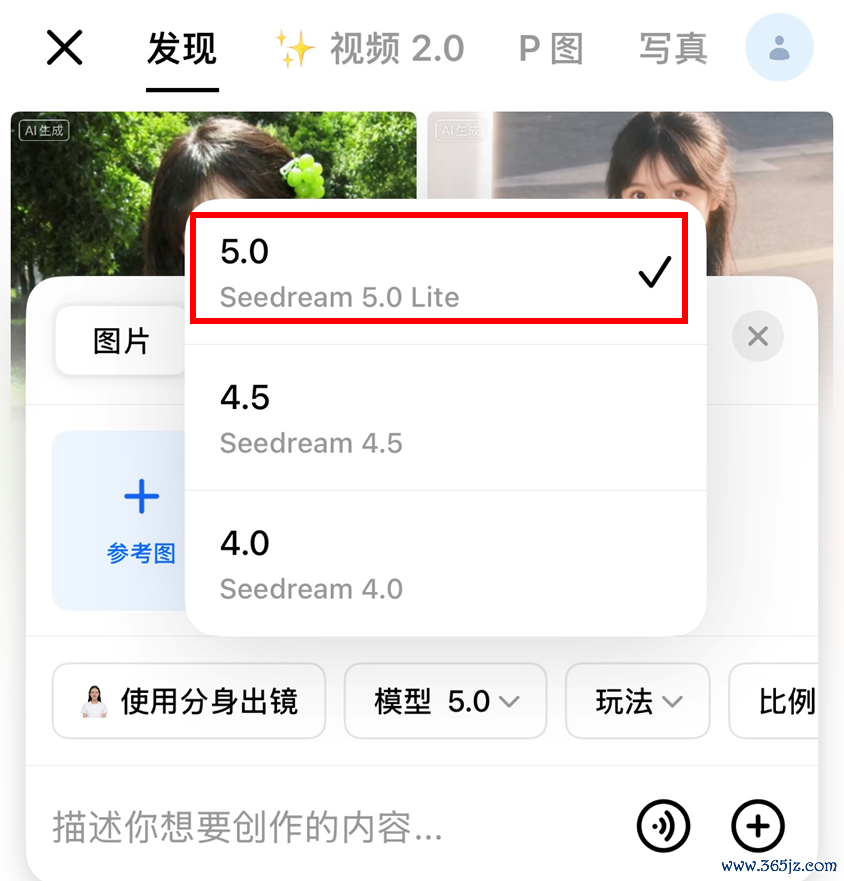Close the page with the X icon
This screenshot has height=881, width=844.
65,48
